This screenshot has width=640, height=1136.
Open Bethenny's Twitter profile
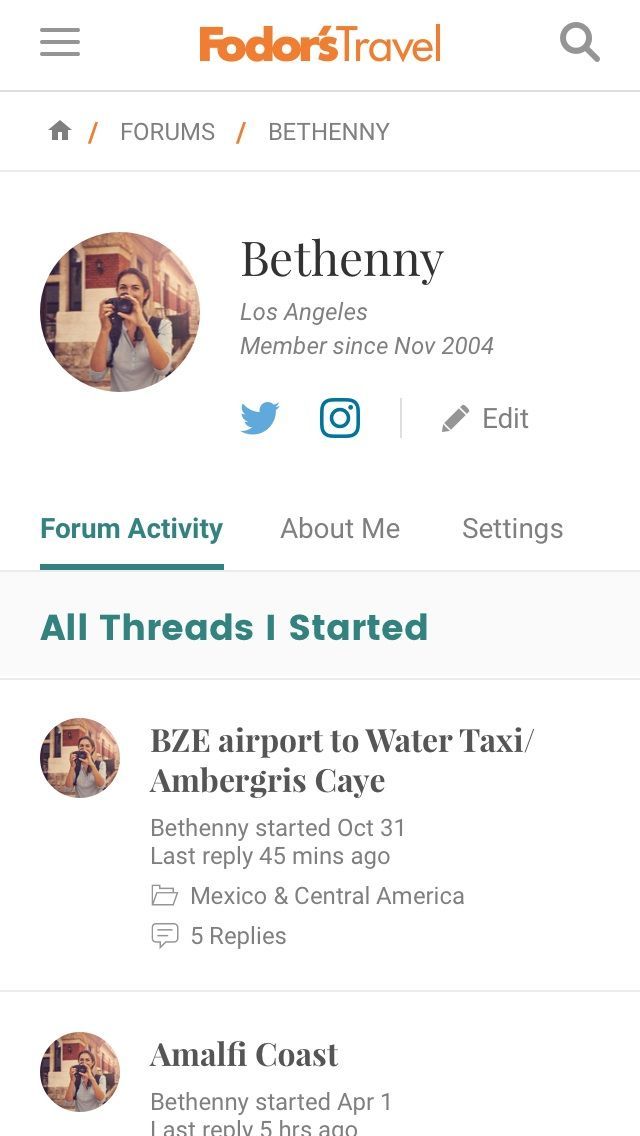click(x=260, y=418)
